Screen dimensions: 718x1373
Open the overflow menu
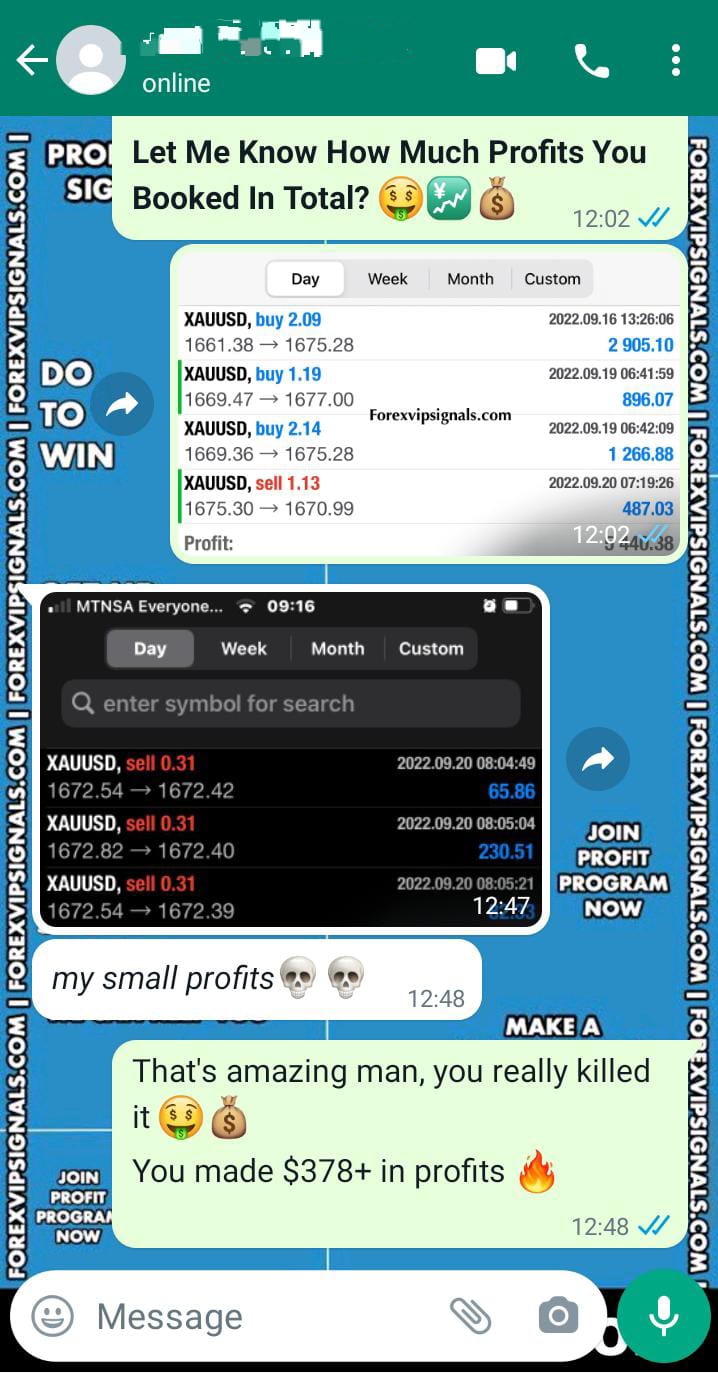[676, 61]
